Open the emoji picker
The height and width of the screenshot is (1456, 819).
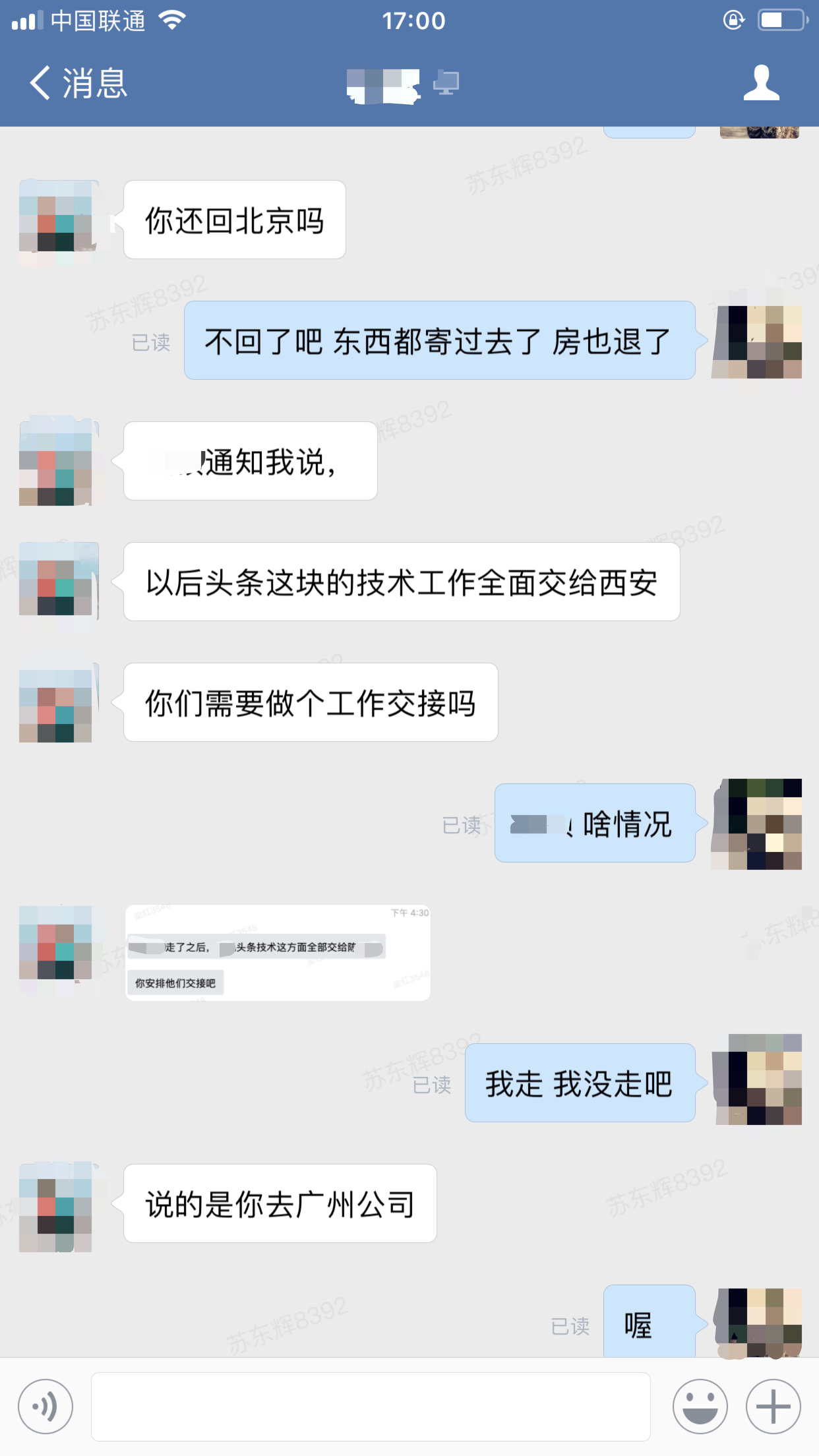click(x=700, y=1407)
